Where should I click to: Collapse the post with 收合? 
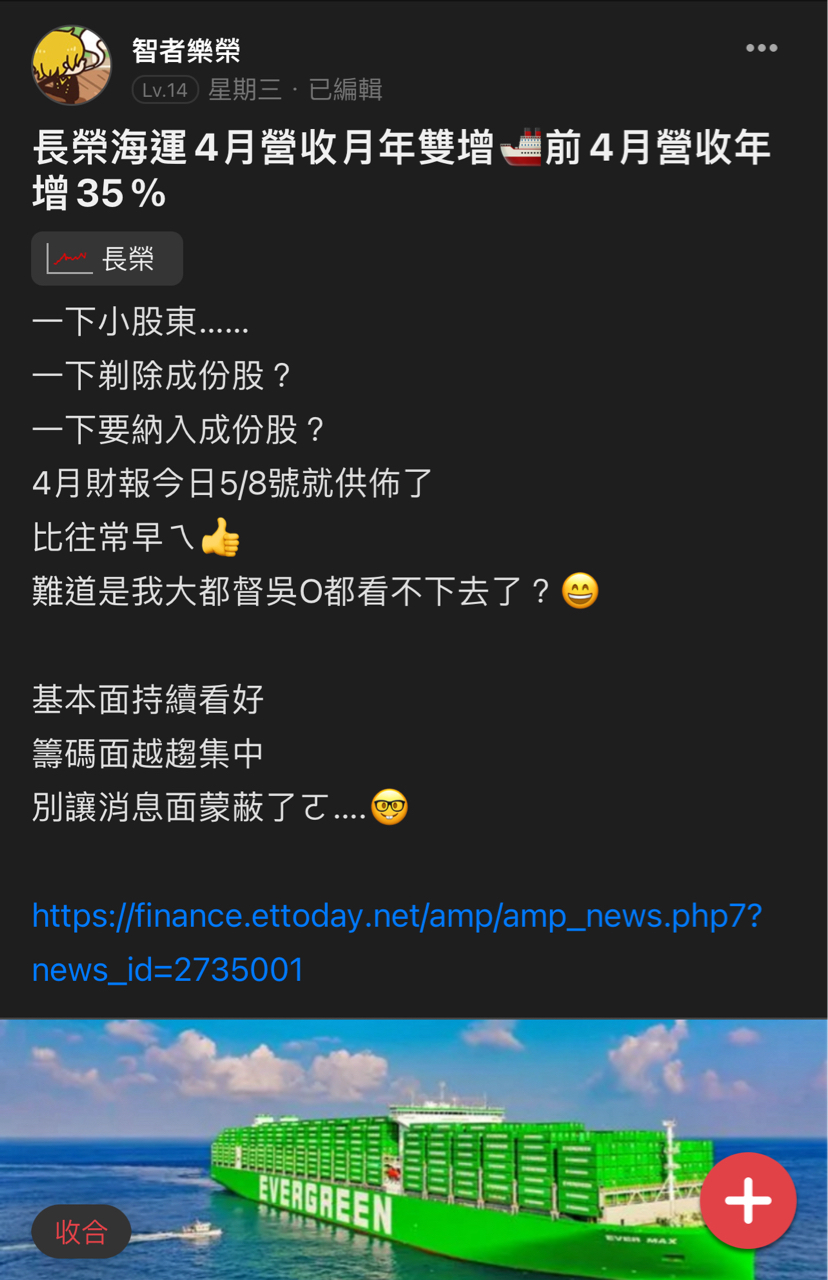[81, 1231]
